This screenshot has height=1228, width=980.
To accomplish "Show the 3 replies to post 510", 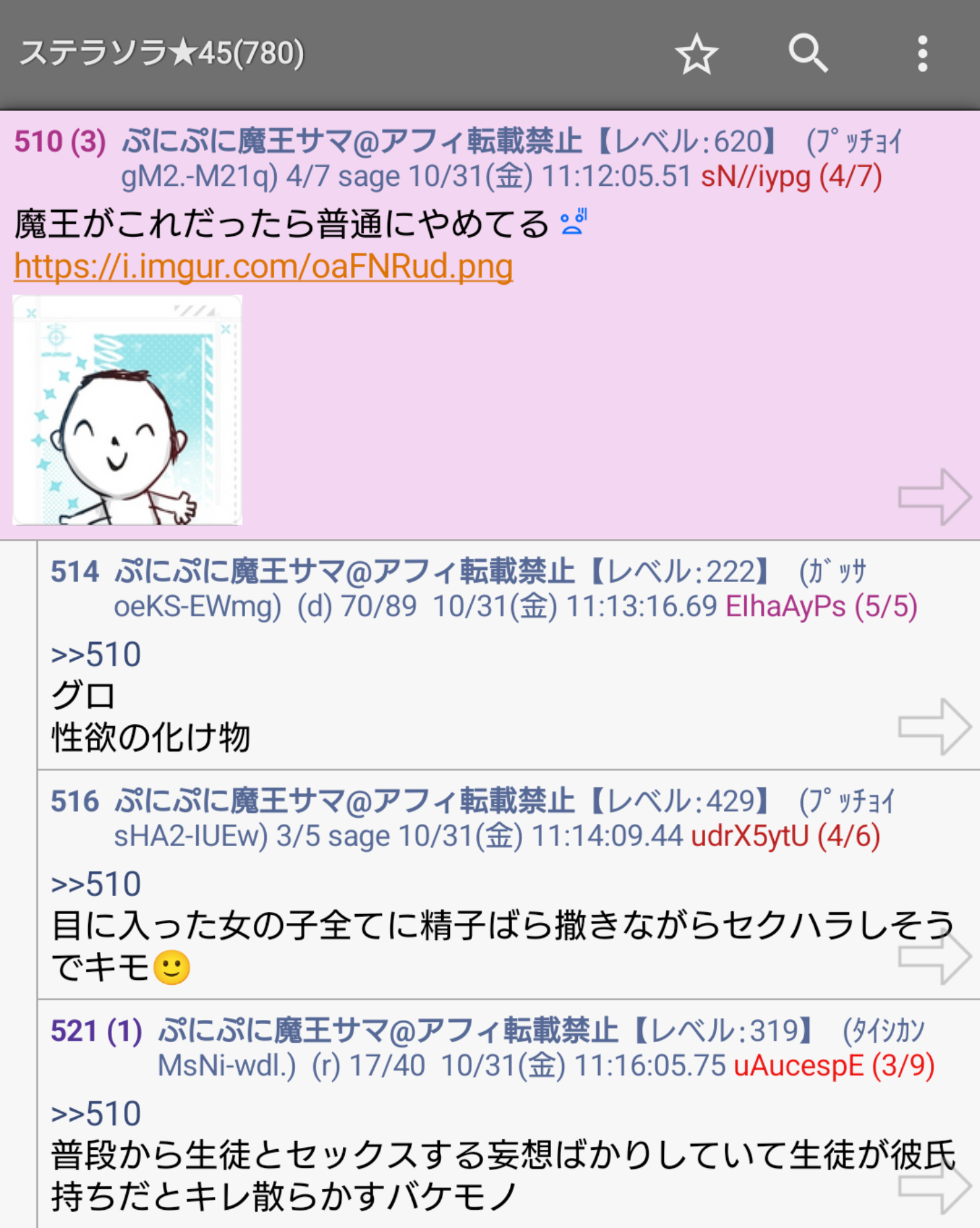I will [x=88, y=142].
